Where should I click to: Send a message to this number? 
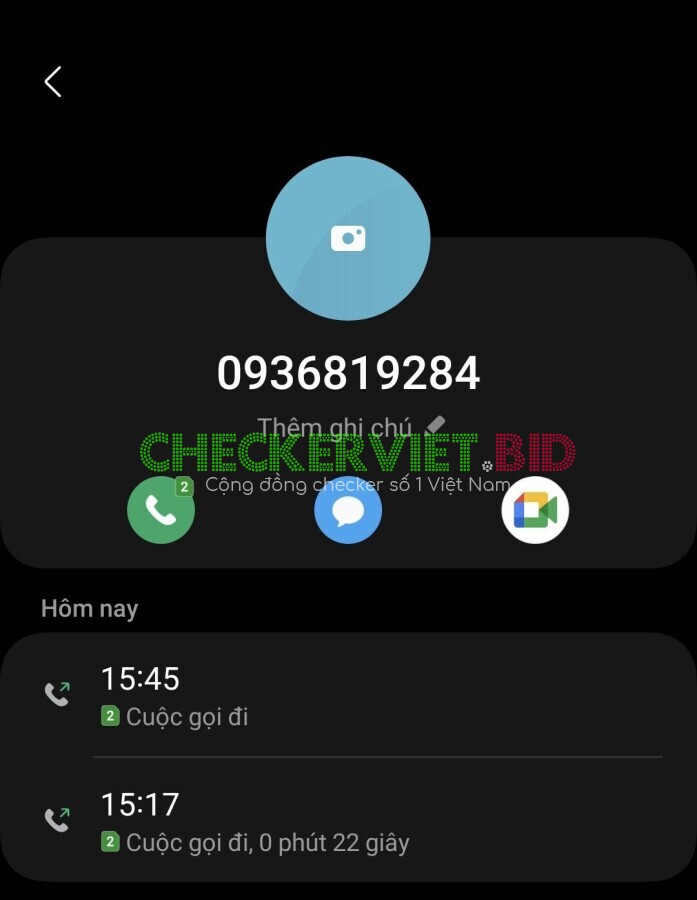point(348,510)
